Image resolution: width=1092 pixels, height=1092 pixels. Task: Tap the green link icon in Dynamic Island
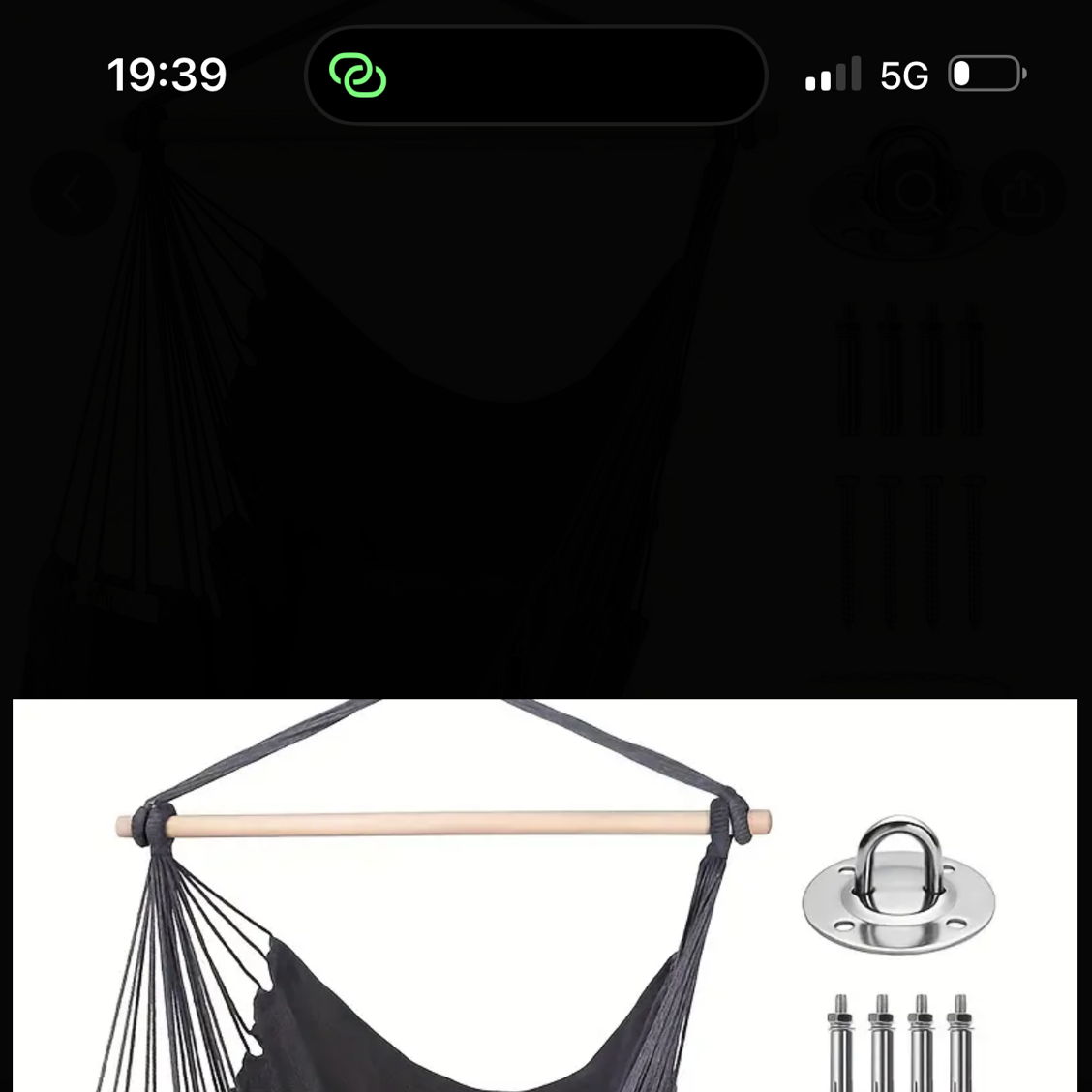click(358, 76)
